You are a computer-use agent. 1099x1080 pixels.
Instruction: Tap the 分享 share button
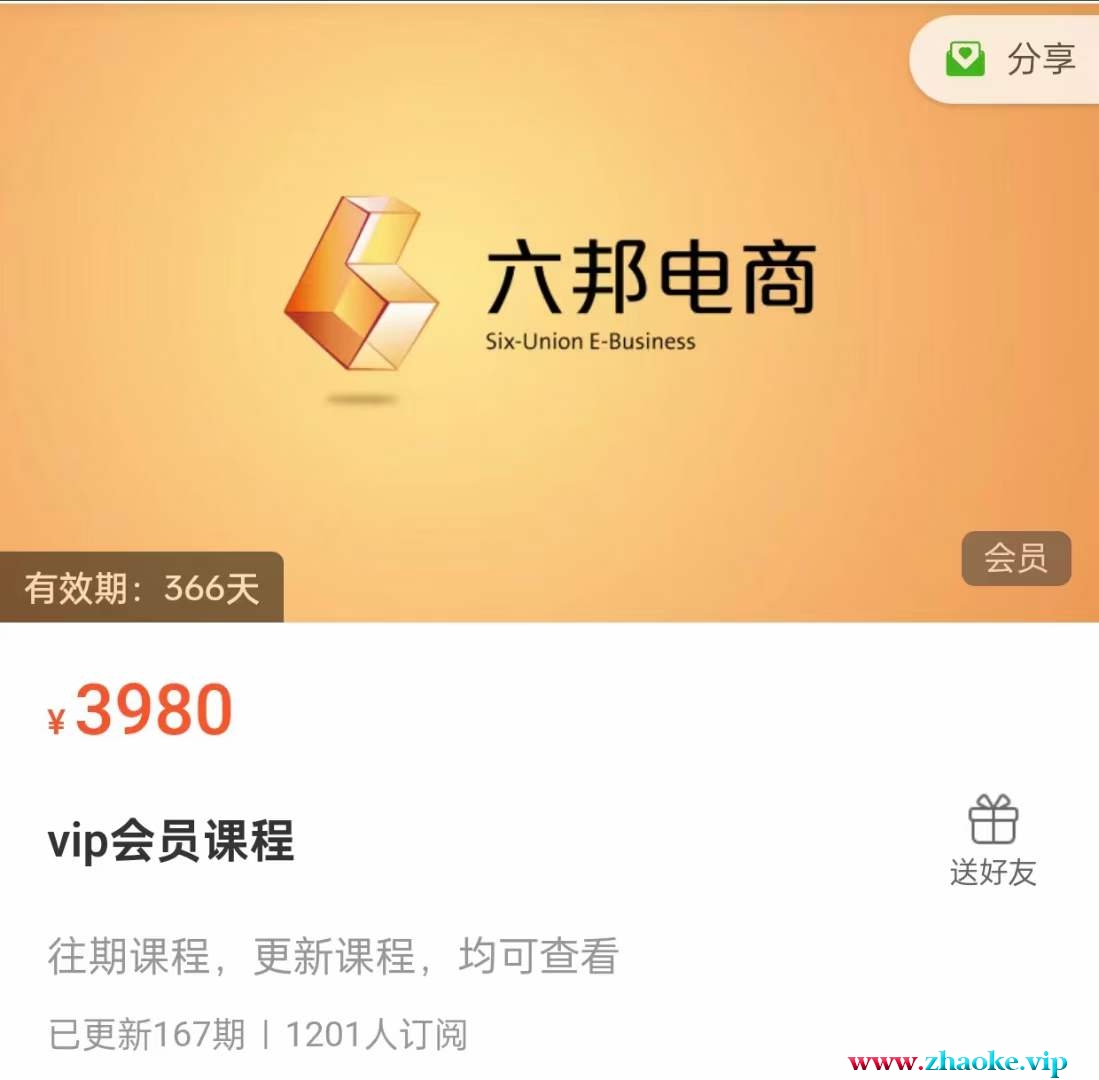coord(1010,60)
